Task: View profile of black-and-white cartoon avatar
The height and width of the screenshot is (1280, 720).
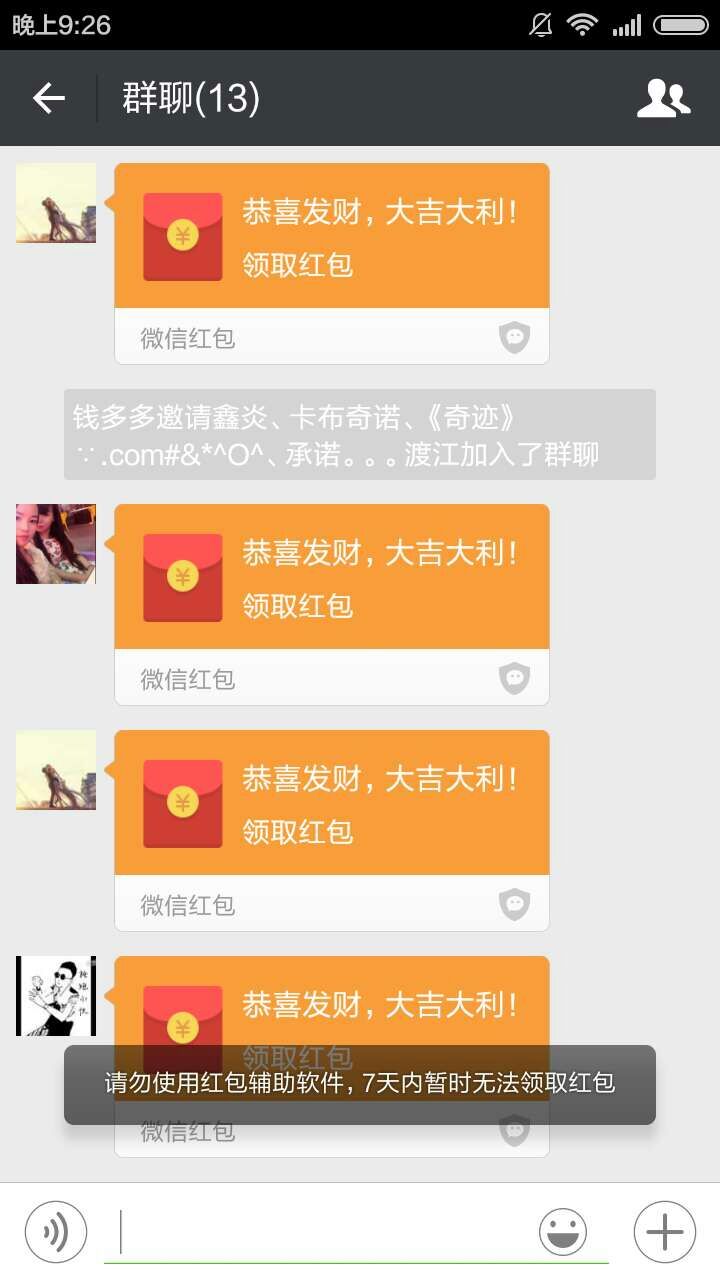Action: tap(56, 996)
